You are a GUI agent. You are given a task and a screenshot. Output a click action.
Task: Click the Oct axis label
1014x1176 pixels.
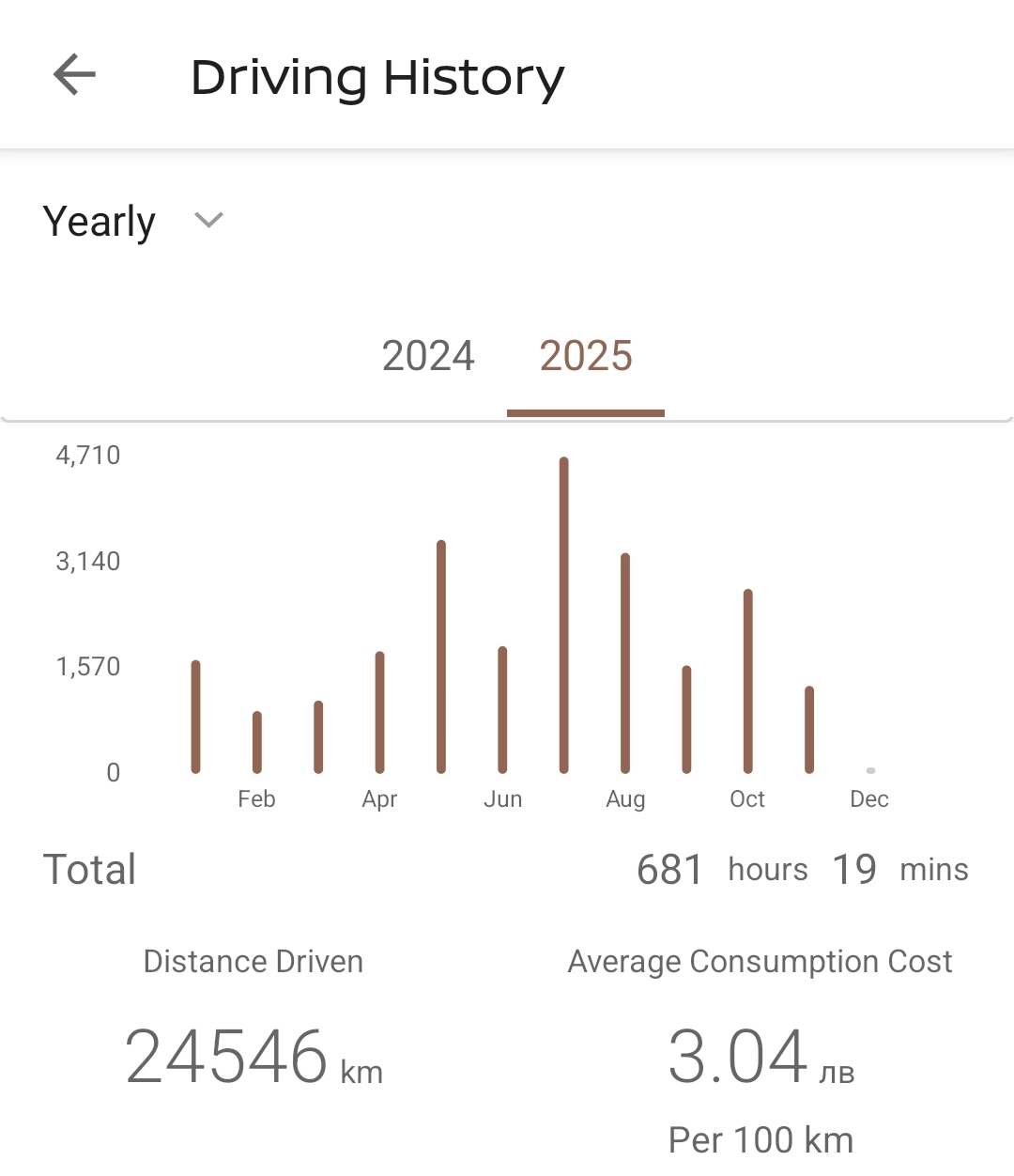(747, 798)
